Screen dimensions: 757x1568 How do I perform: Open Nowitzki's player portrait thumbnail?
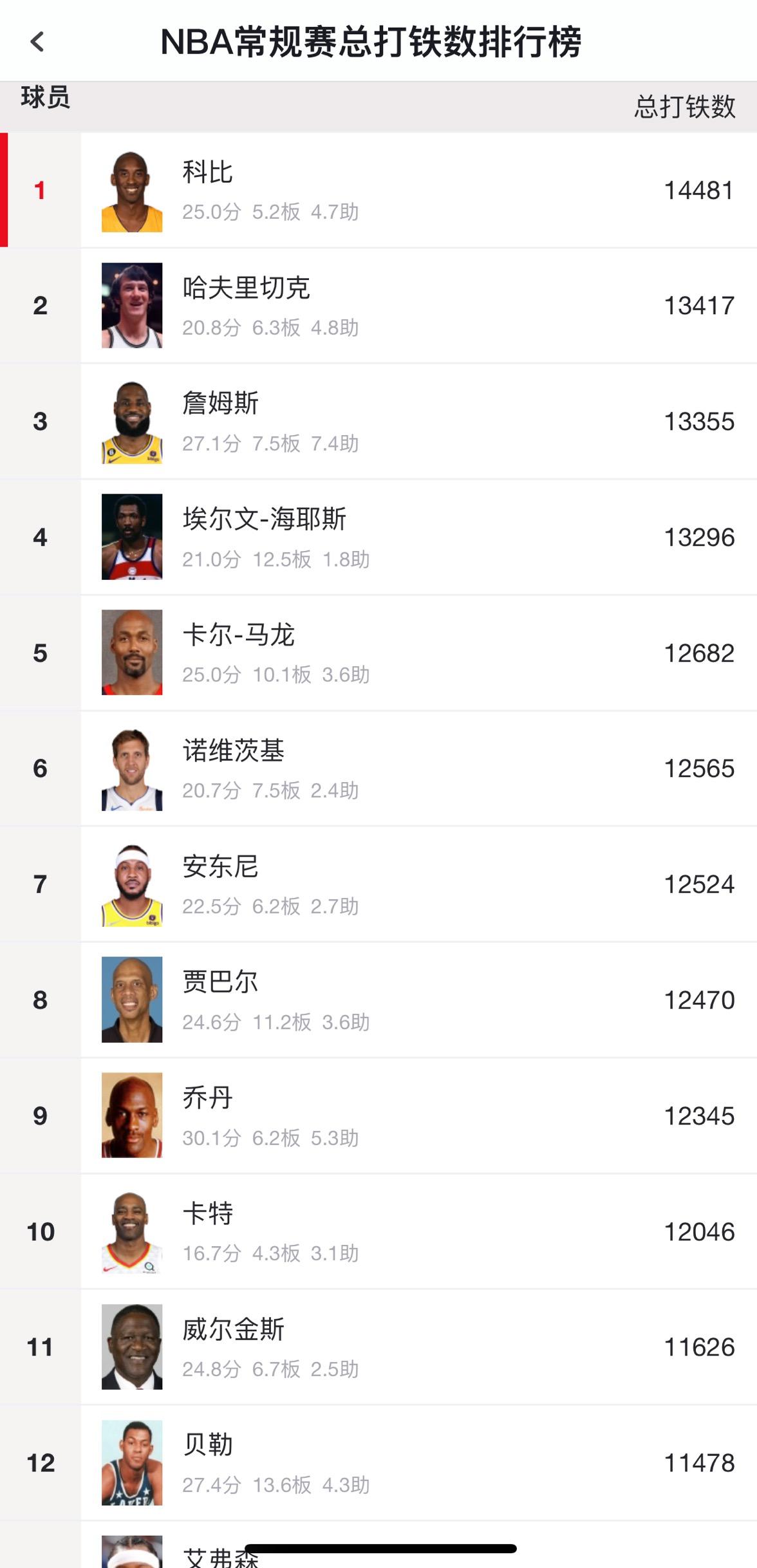(132, 767)
